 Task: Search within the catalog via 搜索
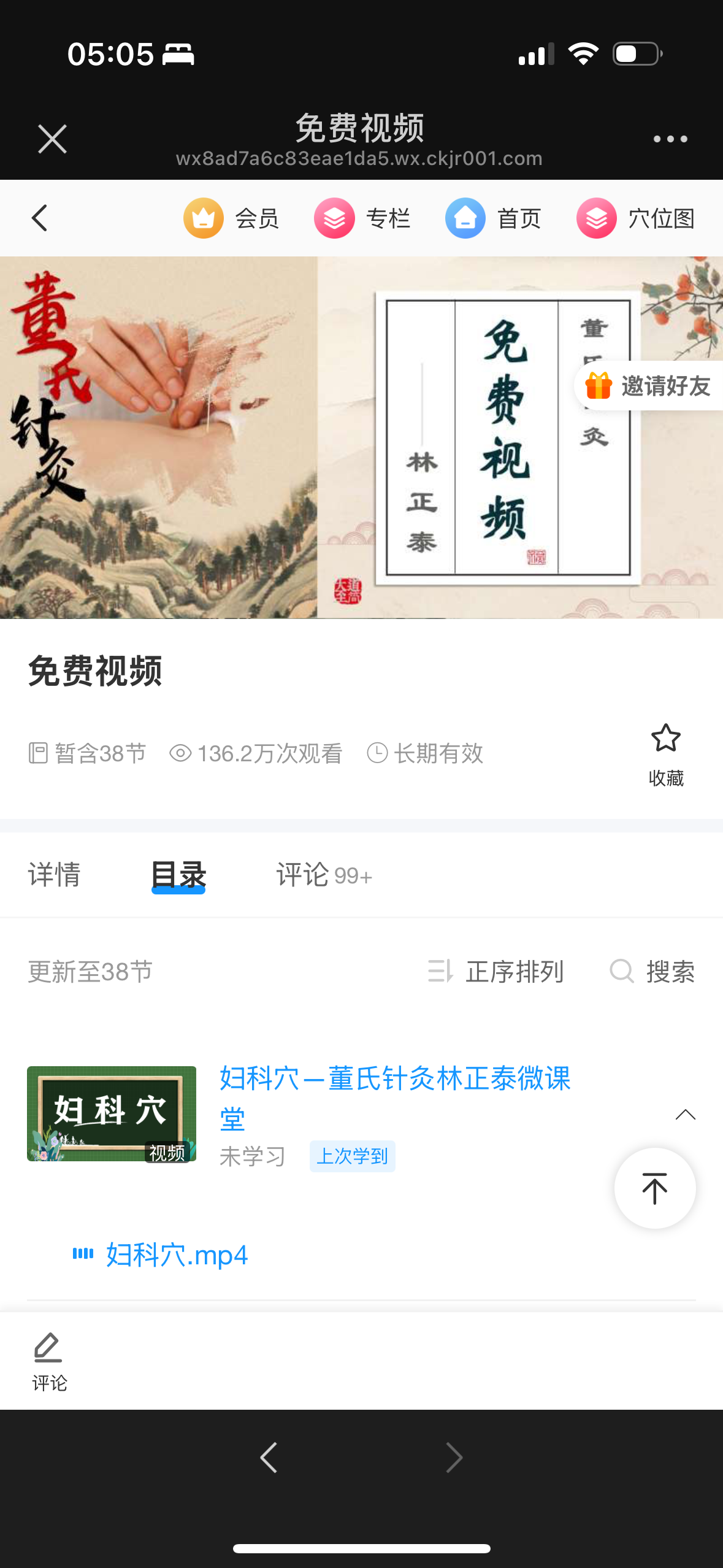(x=652, y=971)
